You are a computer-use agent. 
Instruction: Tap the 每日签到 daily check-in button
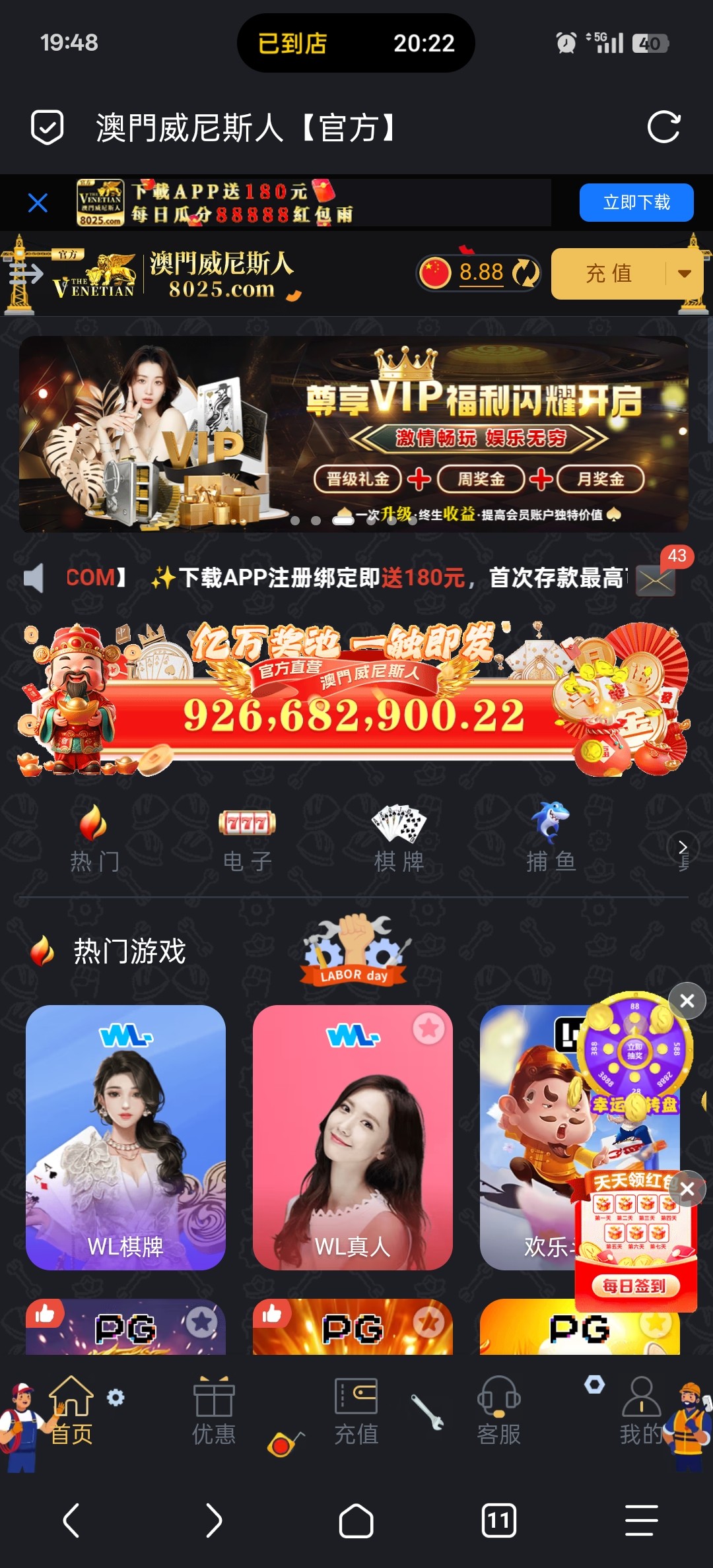click(x=634, y=1286)
